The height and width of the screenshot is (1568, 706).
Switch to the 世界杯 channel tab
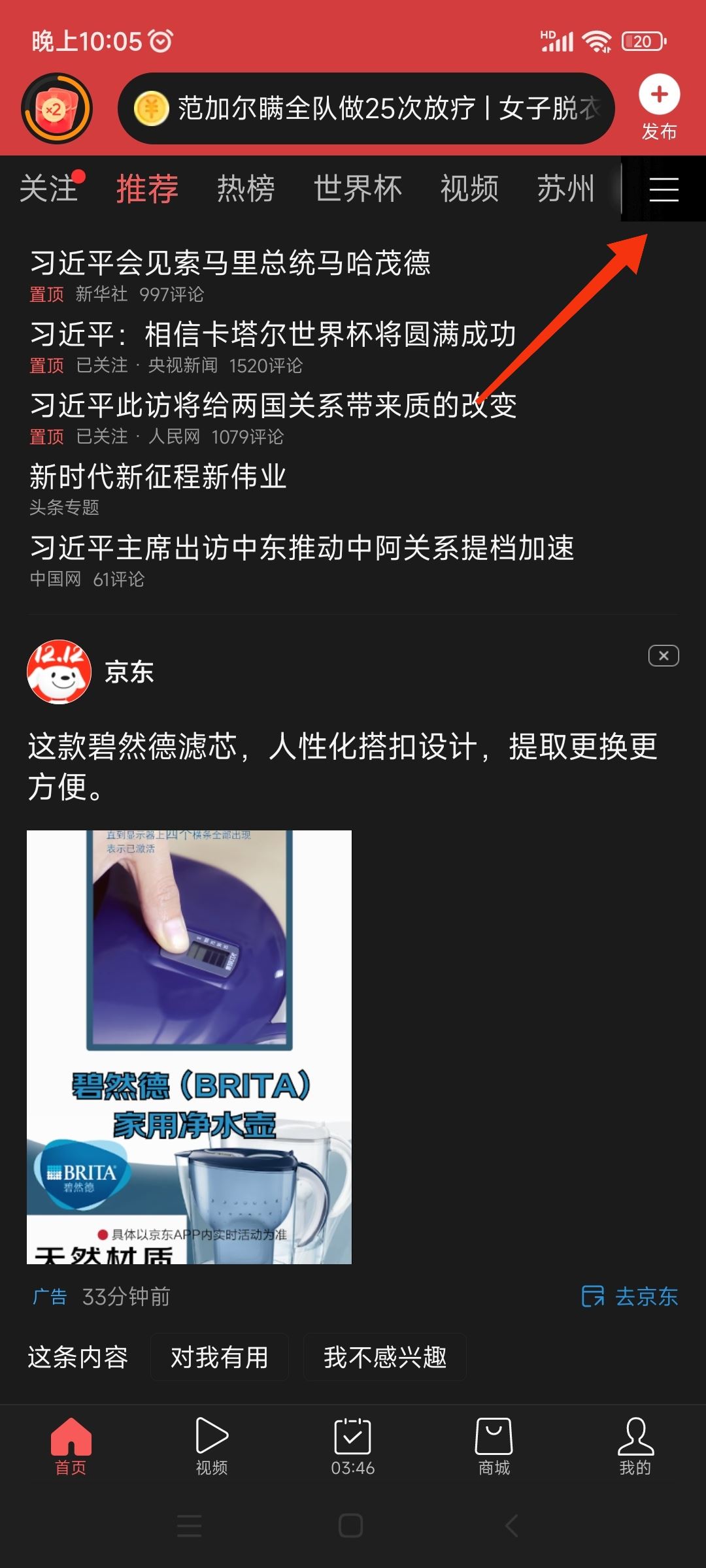pos(356,188)
